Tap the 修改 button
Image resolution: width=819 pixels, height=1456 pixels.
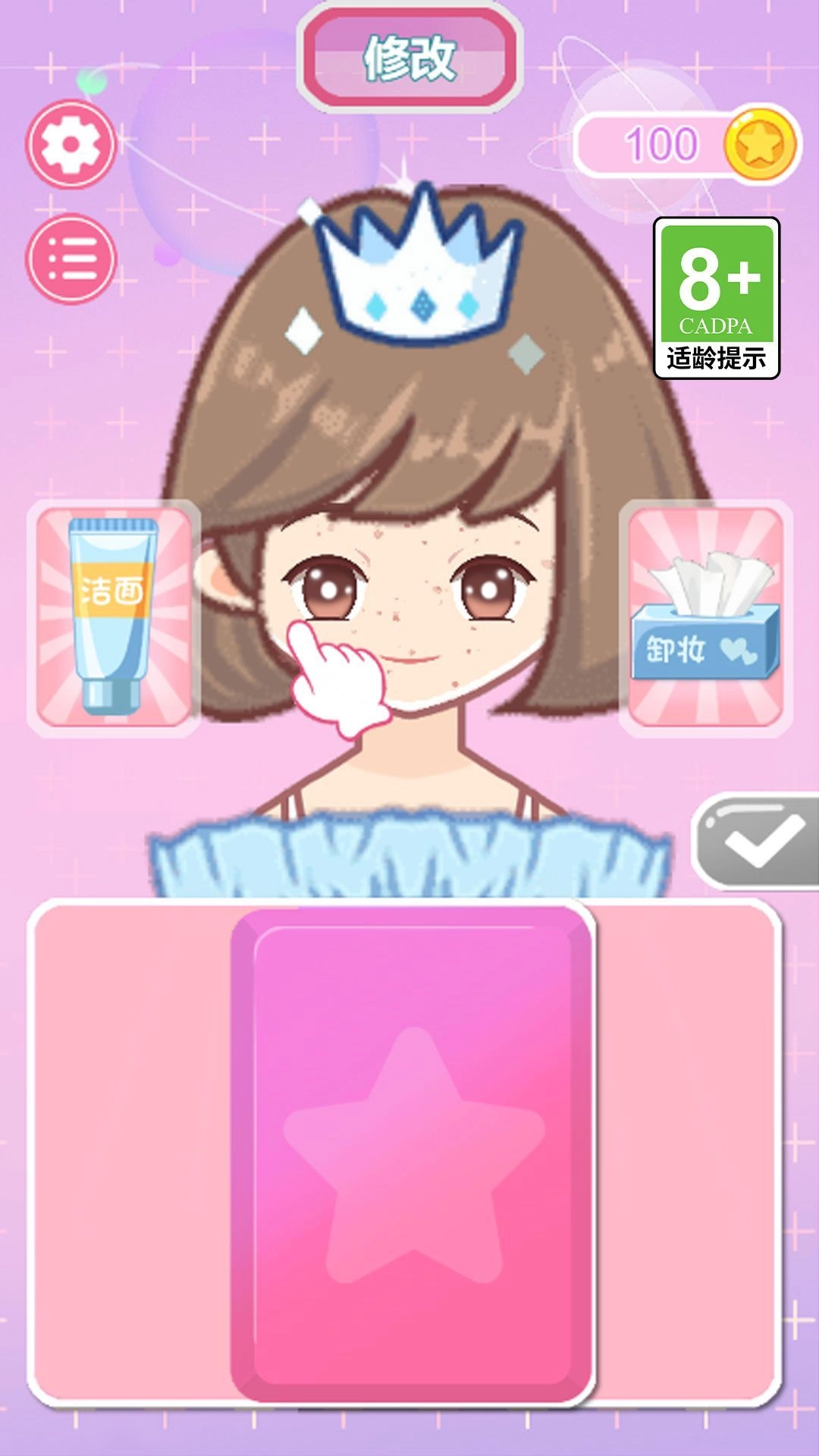409,59
